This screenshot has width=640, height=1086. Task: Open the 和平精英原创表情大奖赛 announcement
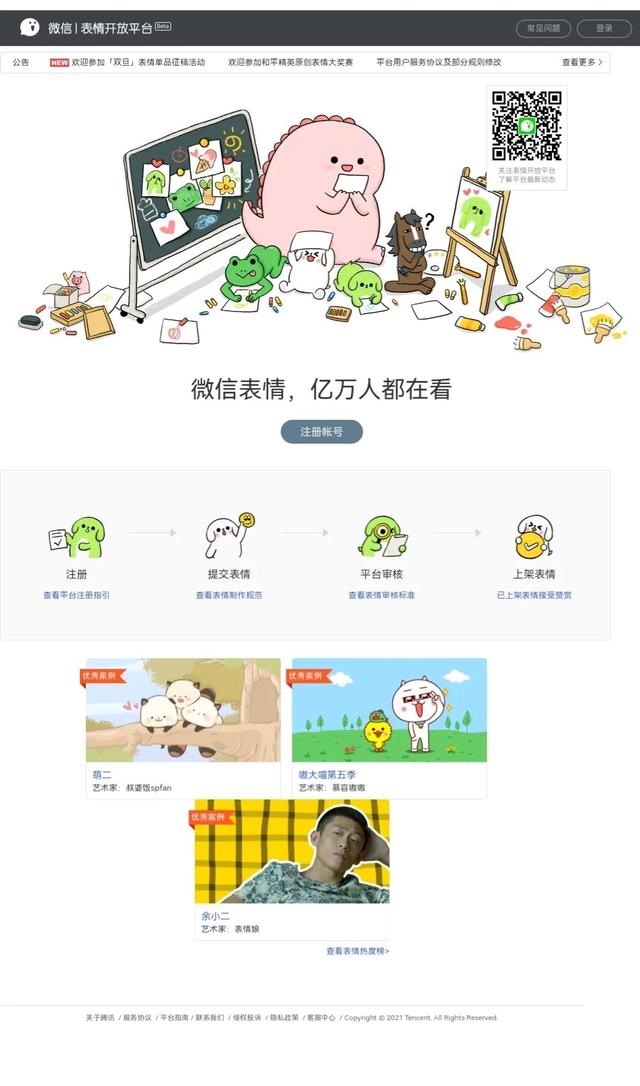point(290,62)
